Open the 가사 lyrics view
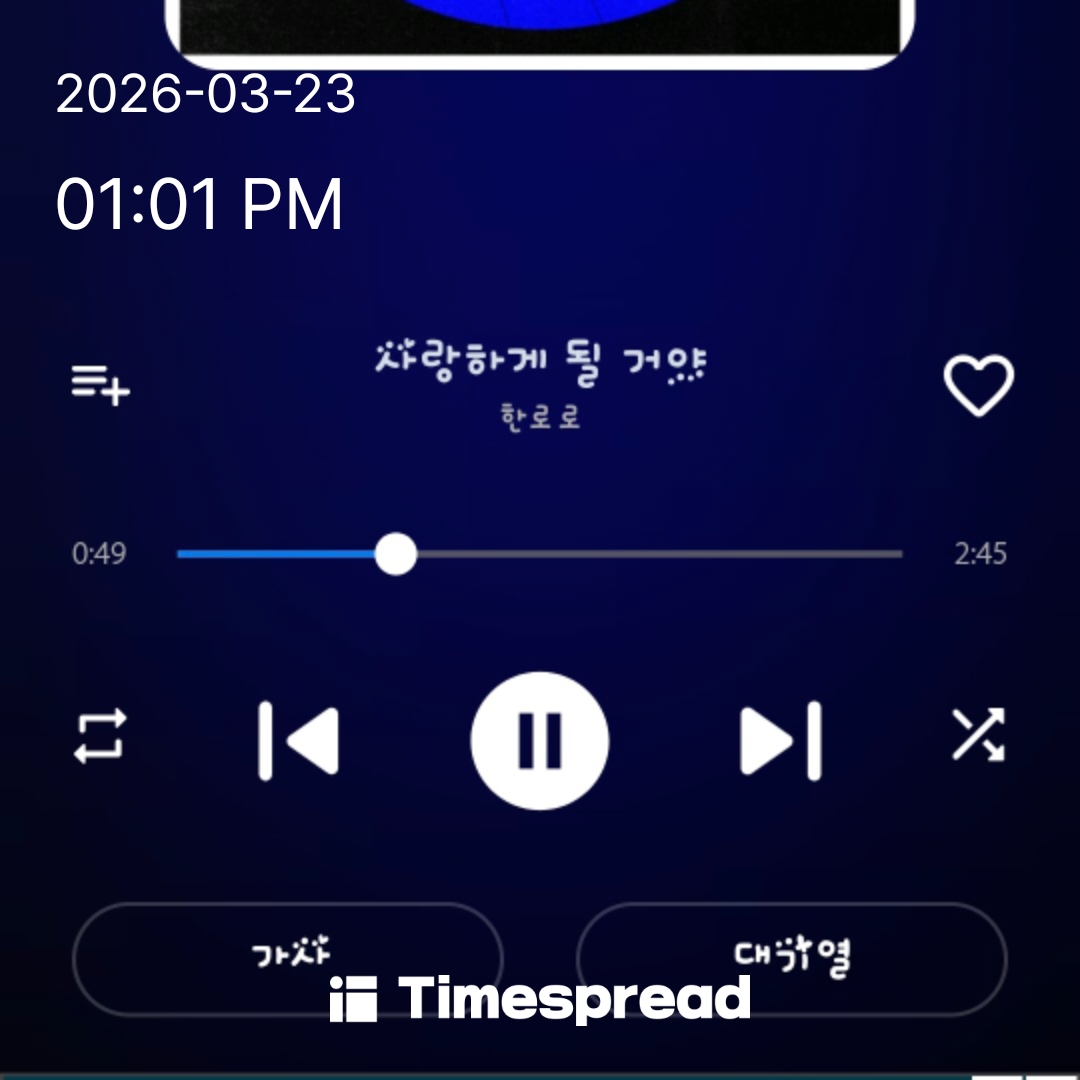The image size is (1080, 1080). tap(288, 957)
